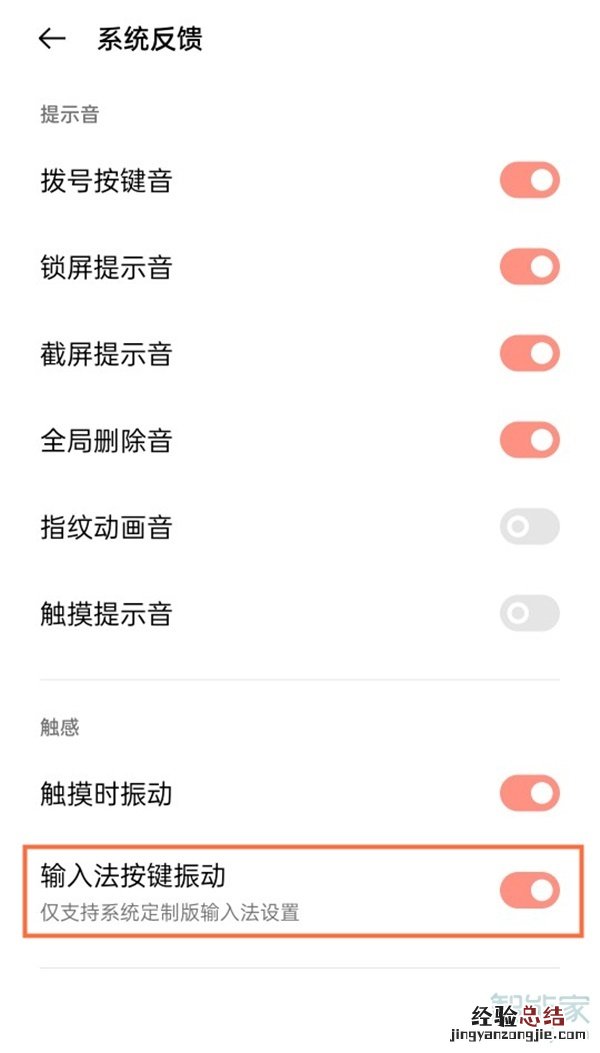Disable 触摸时振动 toggle

click(529, 794)
